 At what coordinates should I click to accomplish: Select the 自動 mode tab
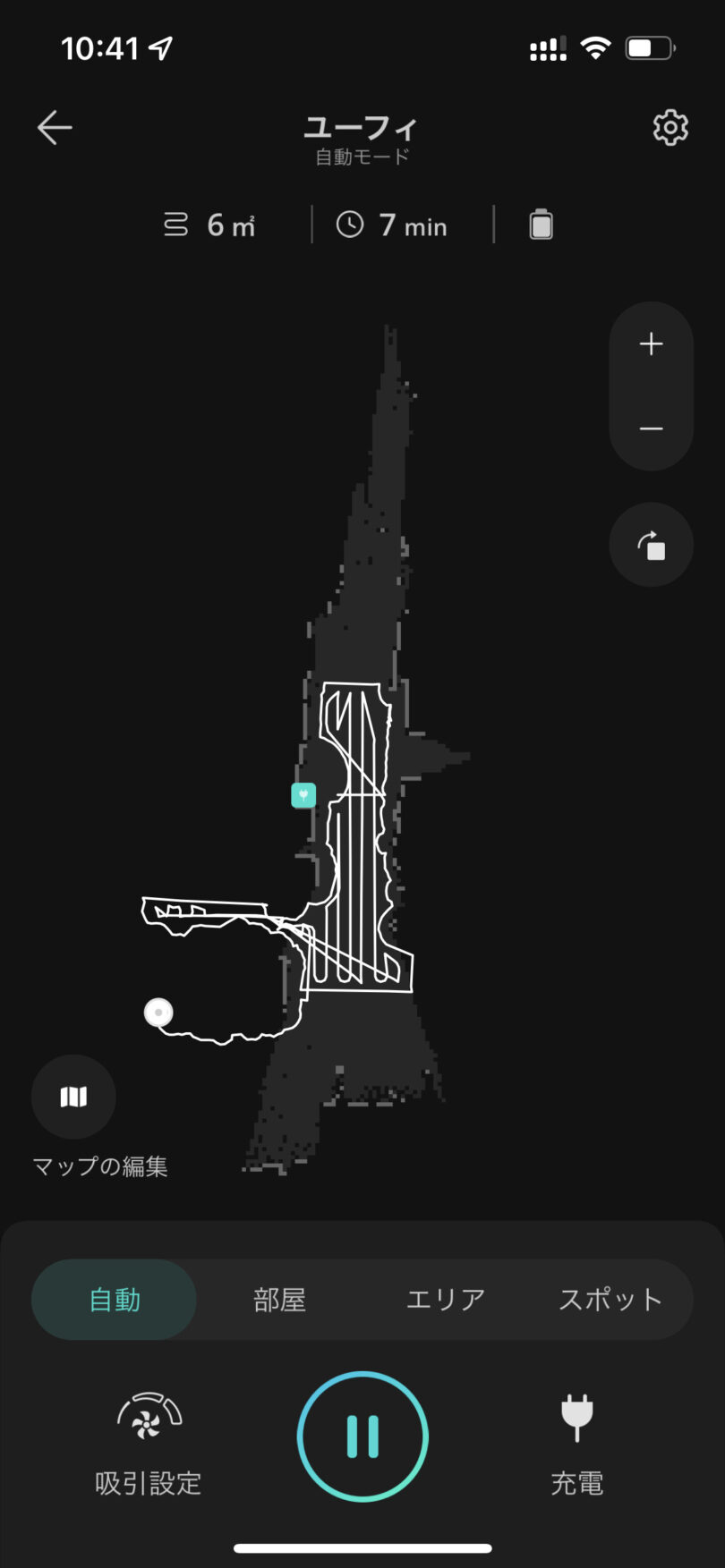point(115,1300)
